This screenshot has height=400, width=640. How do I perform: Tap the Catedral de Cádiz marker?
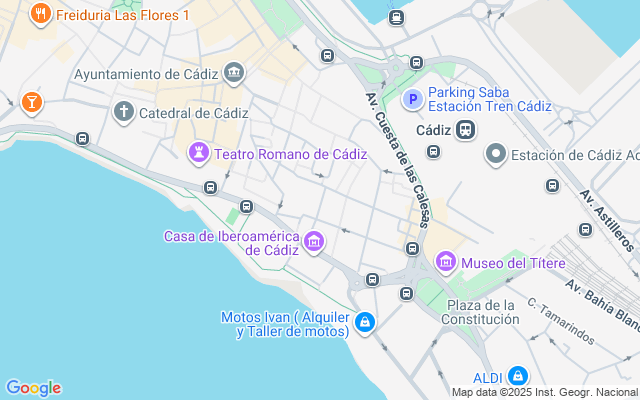tap(124, 111)
